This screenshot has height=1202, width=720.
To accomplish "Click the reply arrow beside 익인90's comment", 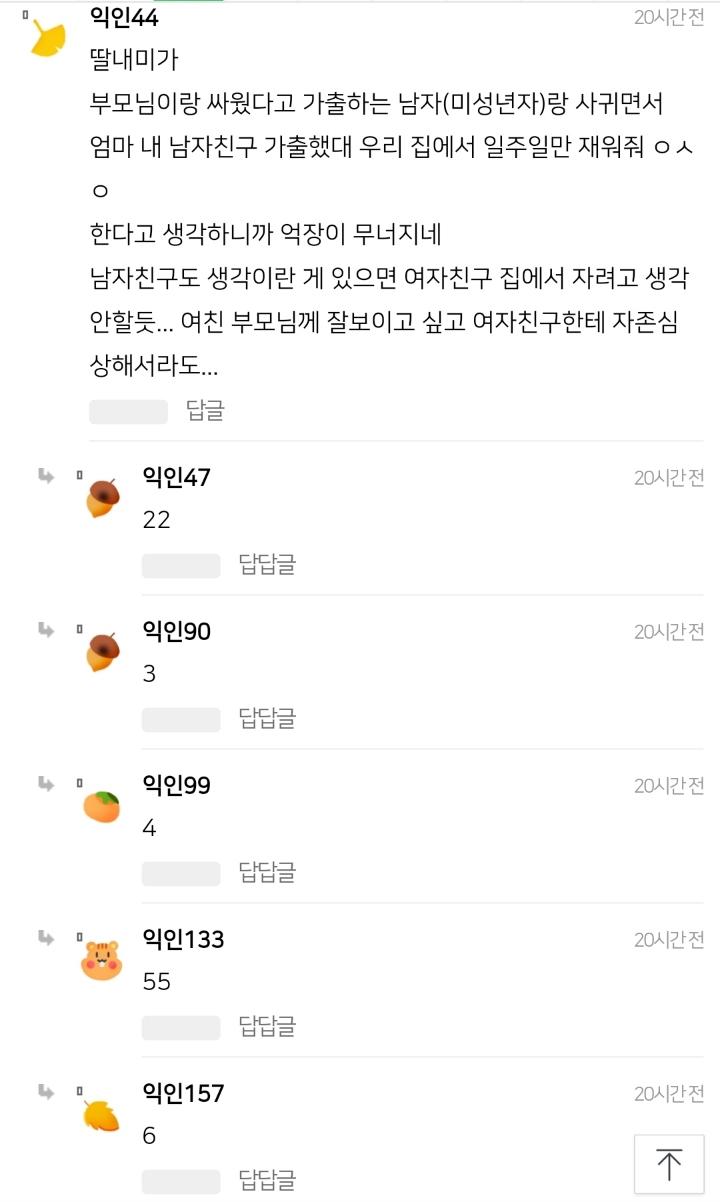I will tap(44, 631).
